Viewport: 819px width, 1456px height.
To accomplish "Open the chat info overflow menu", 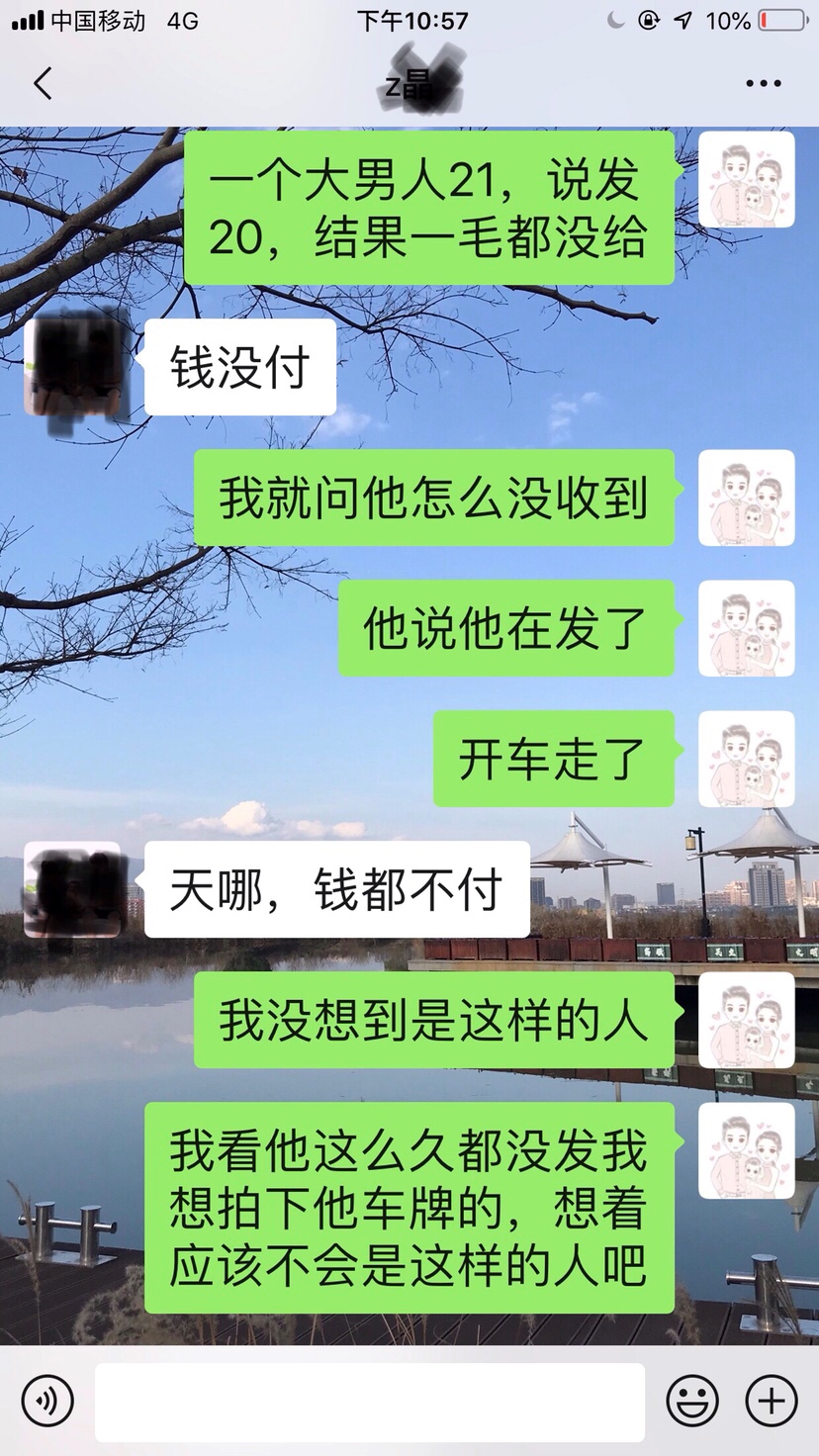I will coord(763,84).
